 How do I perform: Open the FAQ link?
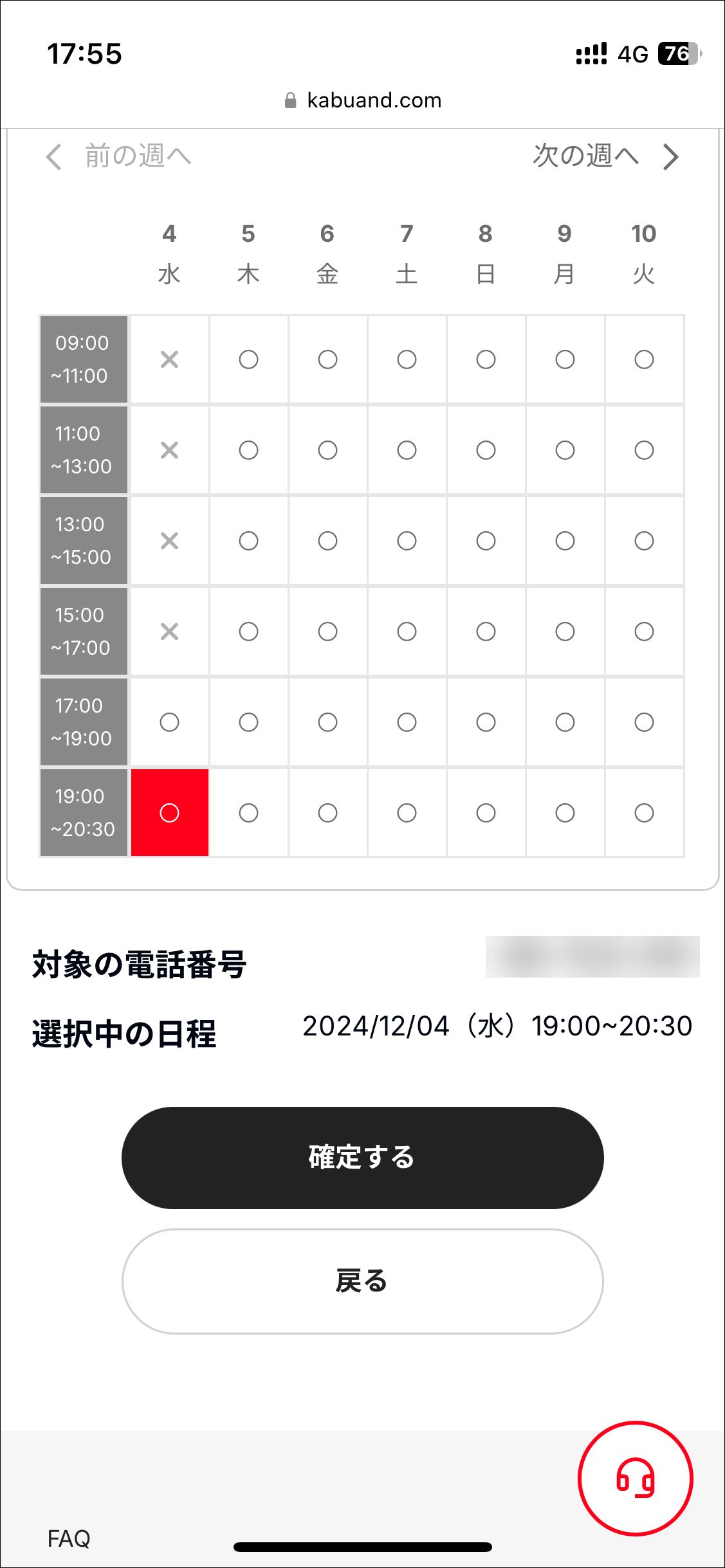coord(69,1538)
